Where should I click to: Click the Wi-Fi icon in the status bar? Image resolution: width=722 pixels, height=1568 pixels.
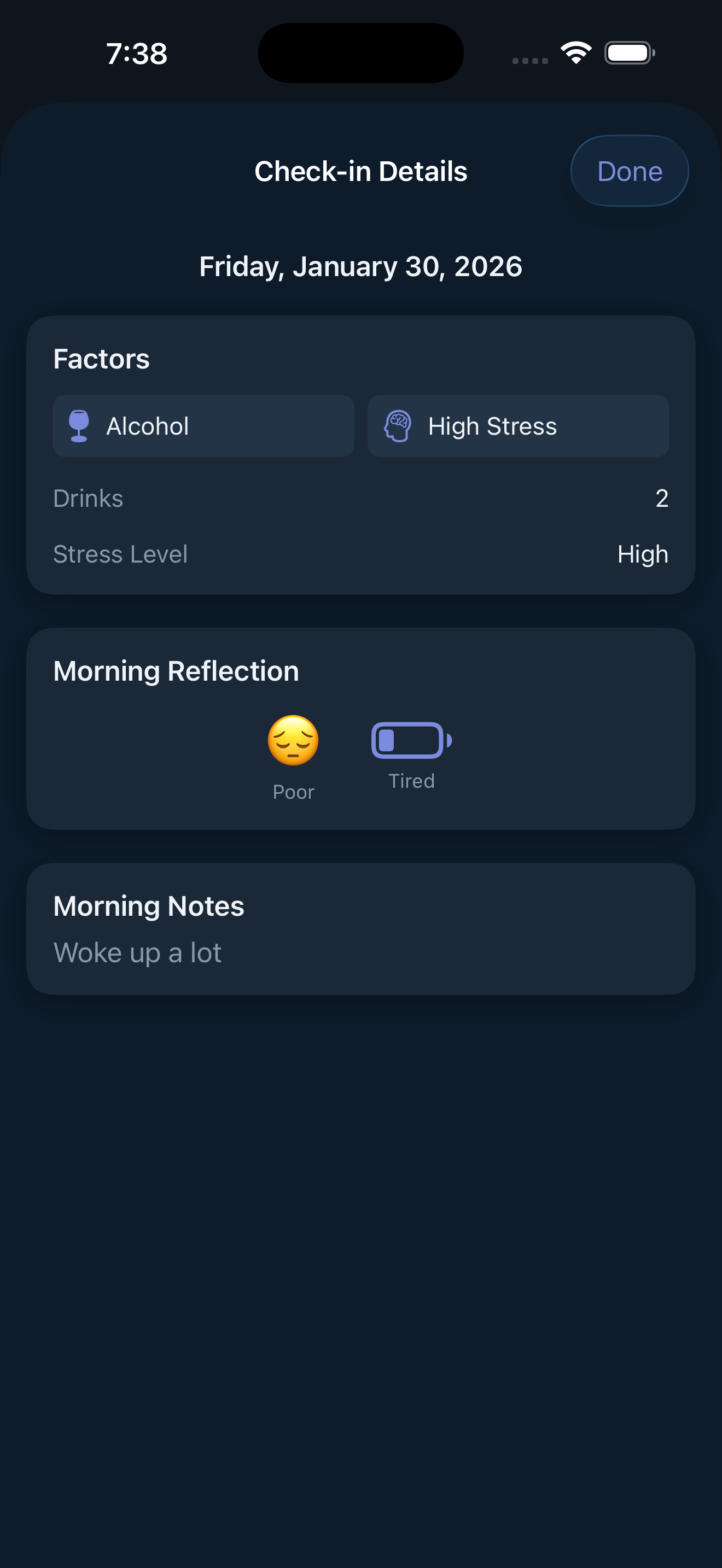575,52
